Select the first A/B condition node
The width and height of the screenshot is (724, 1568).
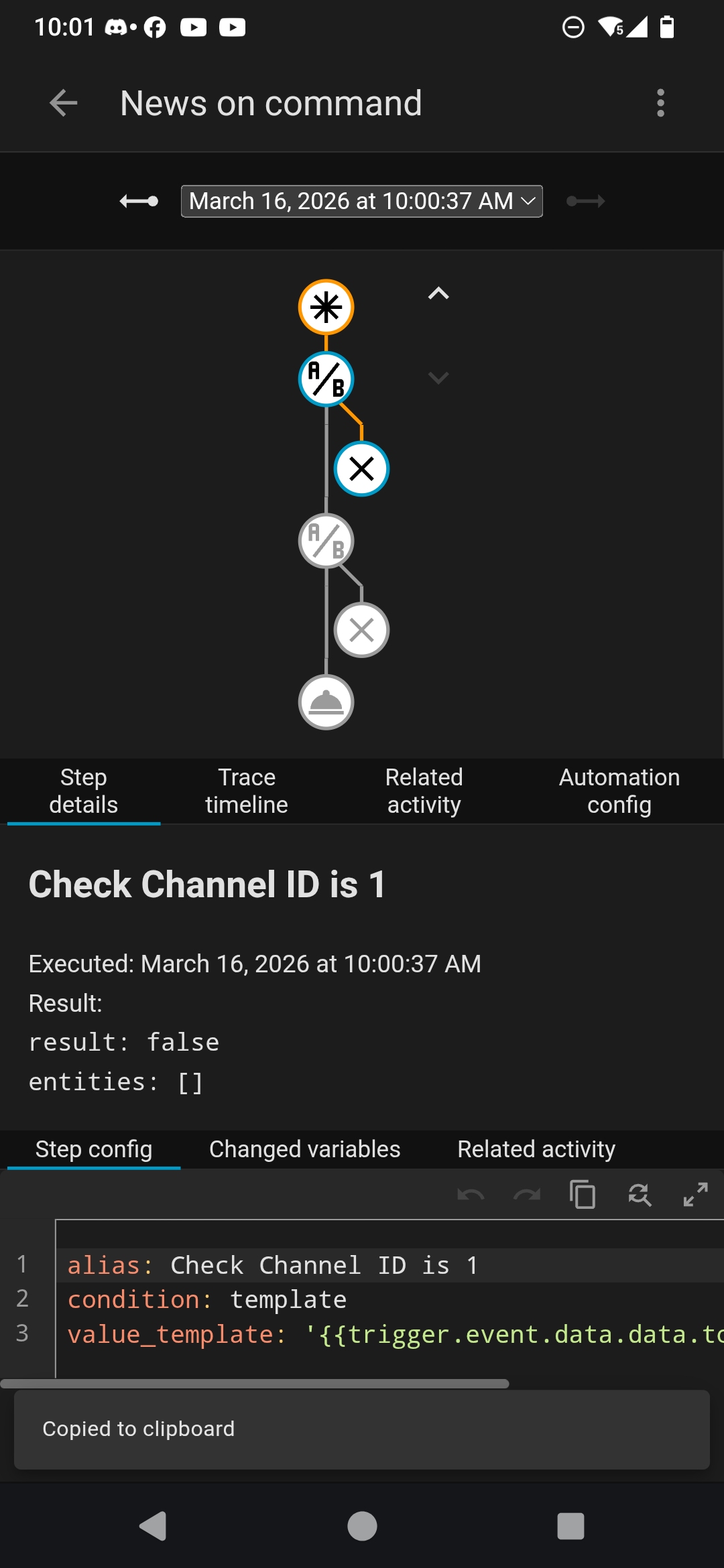[326, 380]
